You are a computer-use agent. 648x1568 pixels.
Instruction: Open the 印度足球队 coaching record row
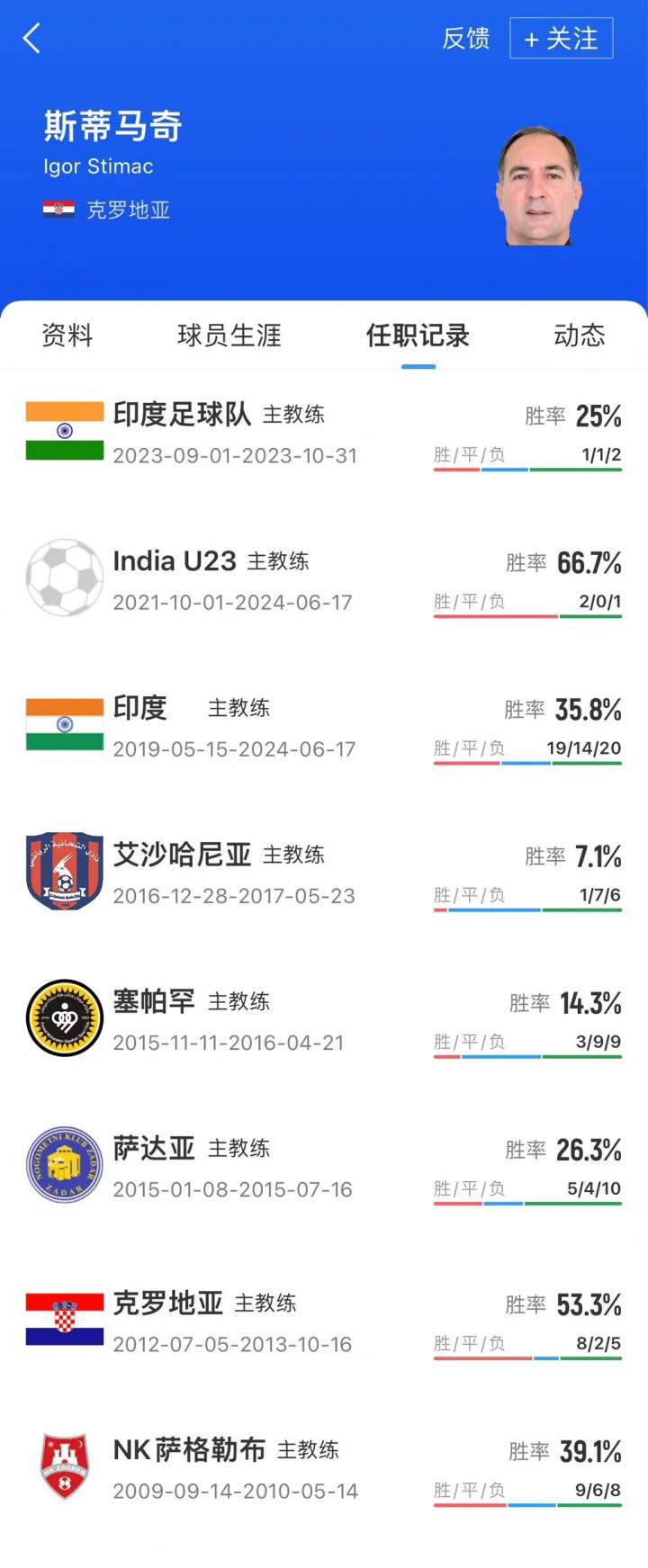[324, 433]
